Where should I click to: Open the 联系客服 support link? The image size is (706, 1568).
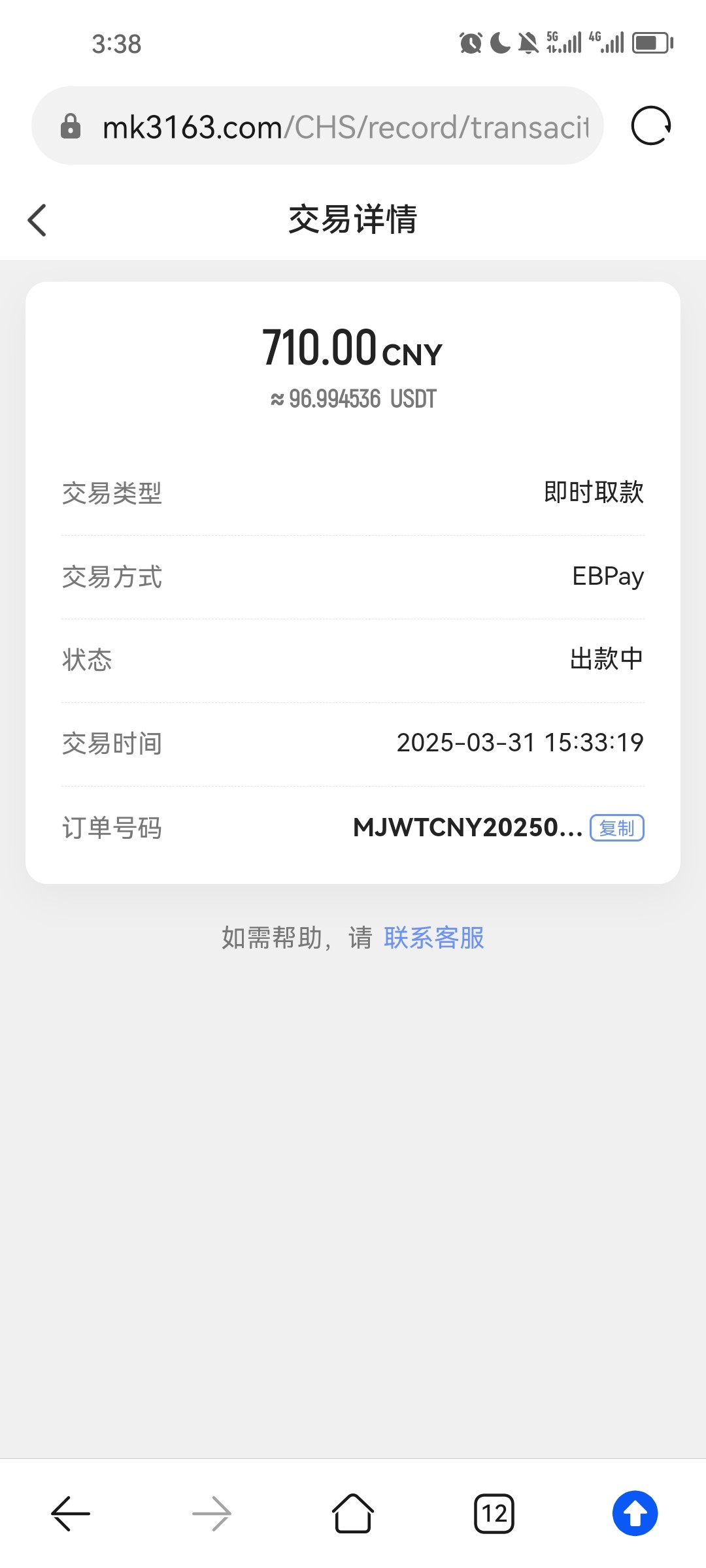pyautogui.click(x=433, y=938)
